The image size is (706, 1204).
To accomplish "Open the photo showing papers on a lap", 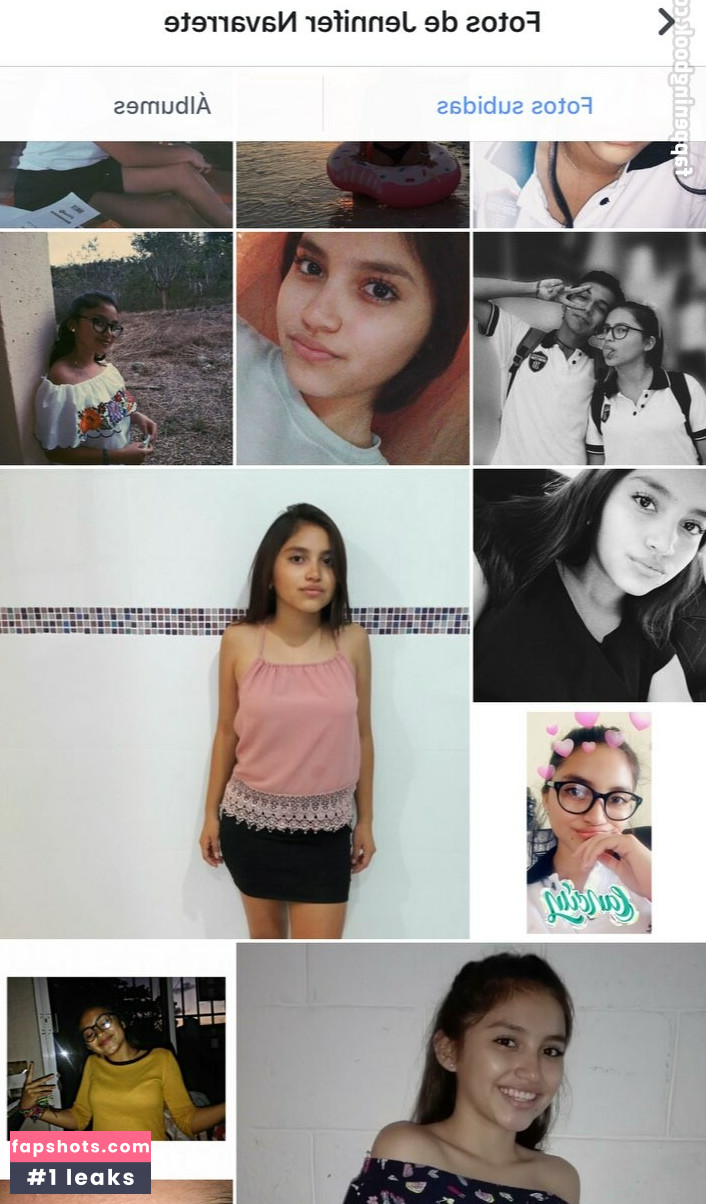I will click(116, 184).
